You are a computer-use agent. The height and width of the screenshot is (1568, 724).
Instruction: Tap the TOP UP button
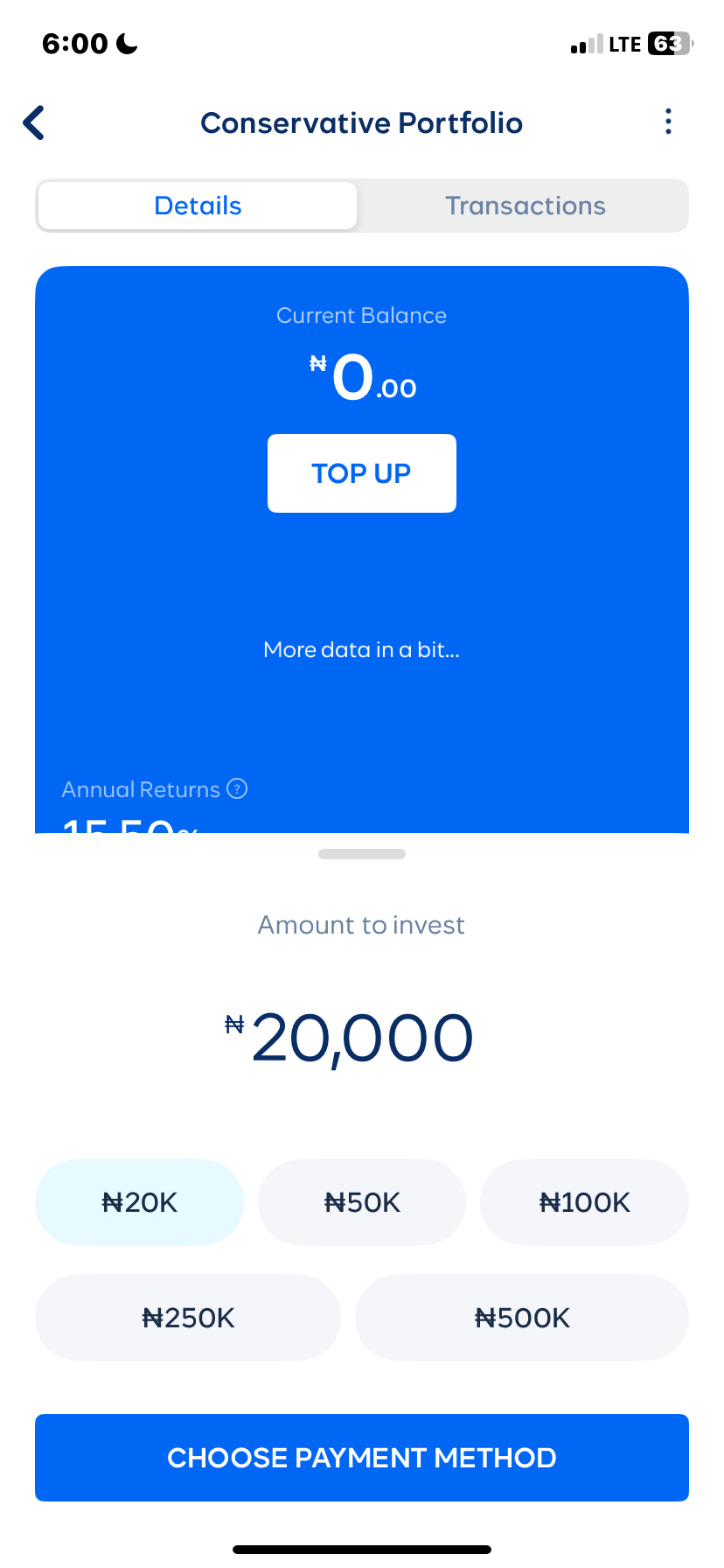click(x=361, y=472)
